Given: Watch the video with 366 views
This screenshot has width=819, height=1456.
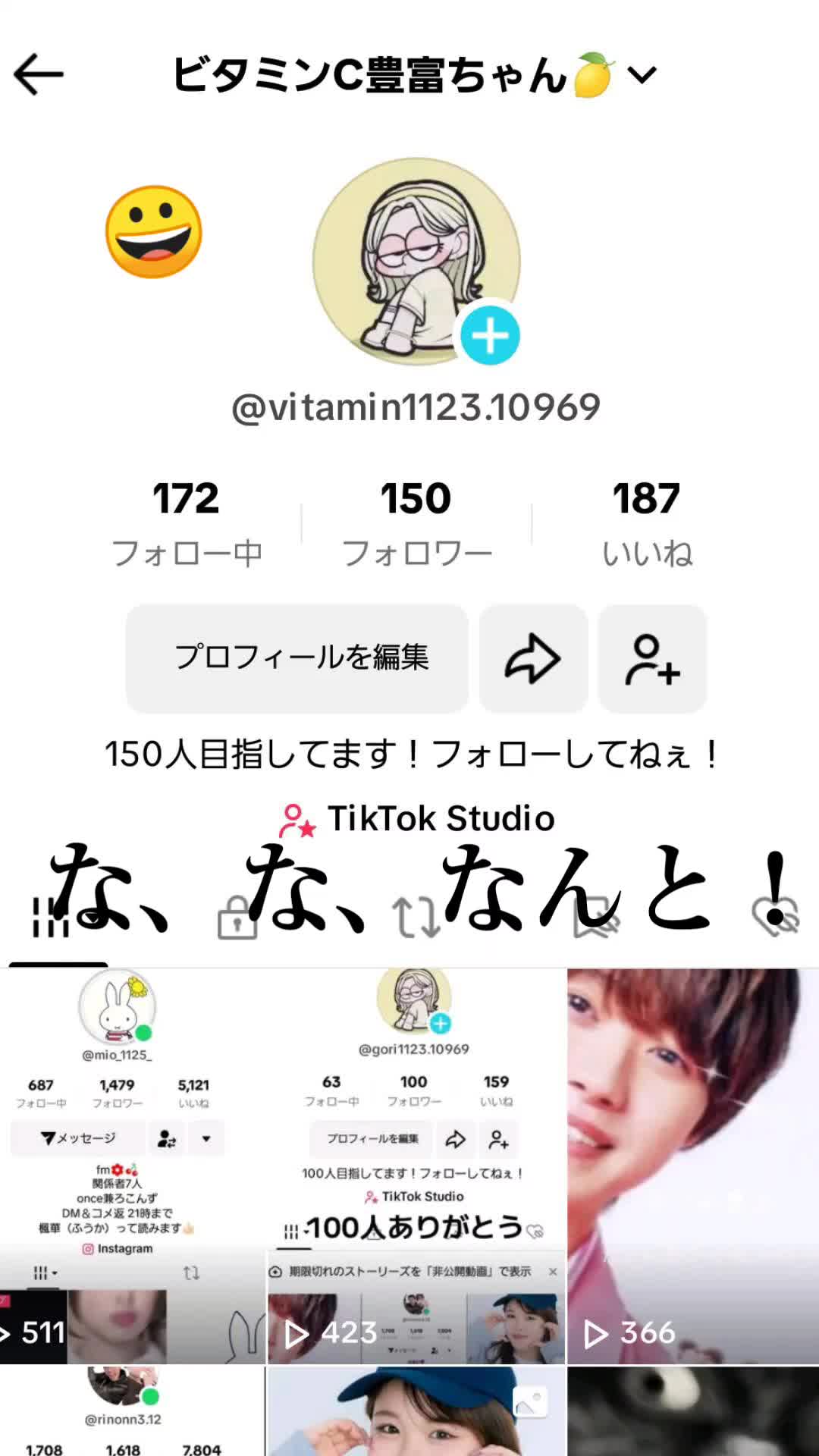Looking at the screenshot, I should coord(693,1166).
